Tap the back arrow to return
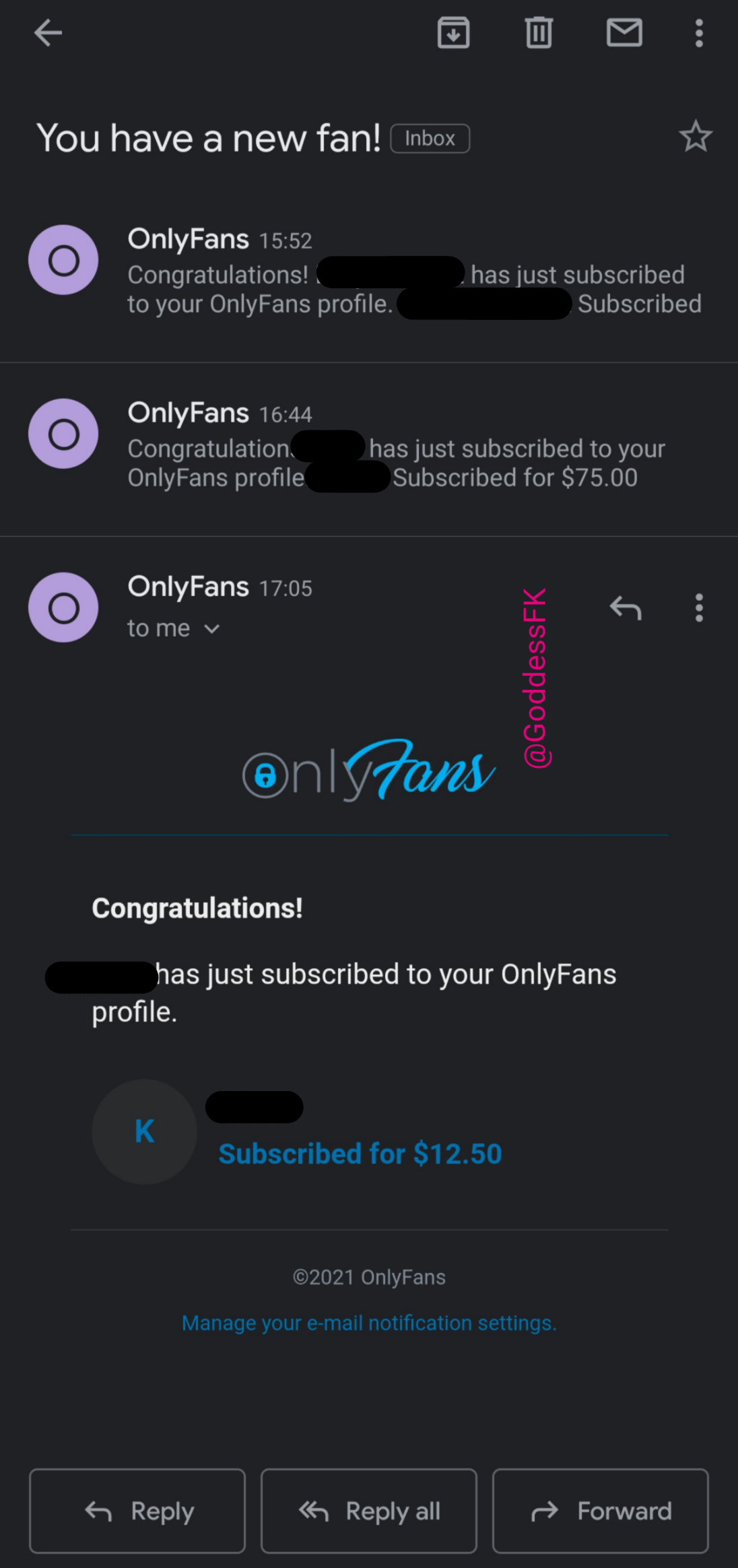The height and width of the screenshot is (1568, 738). [48, 32]
